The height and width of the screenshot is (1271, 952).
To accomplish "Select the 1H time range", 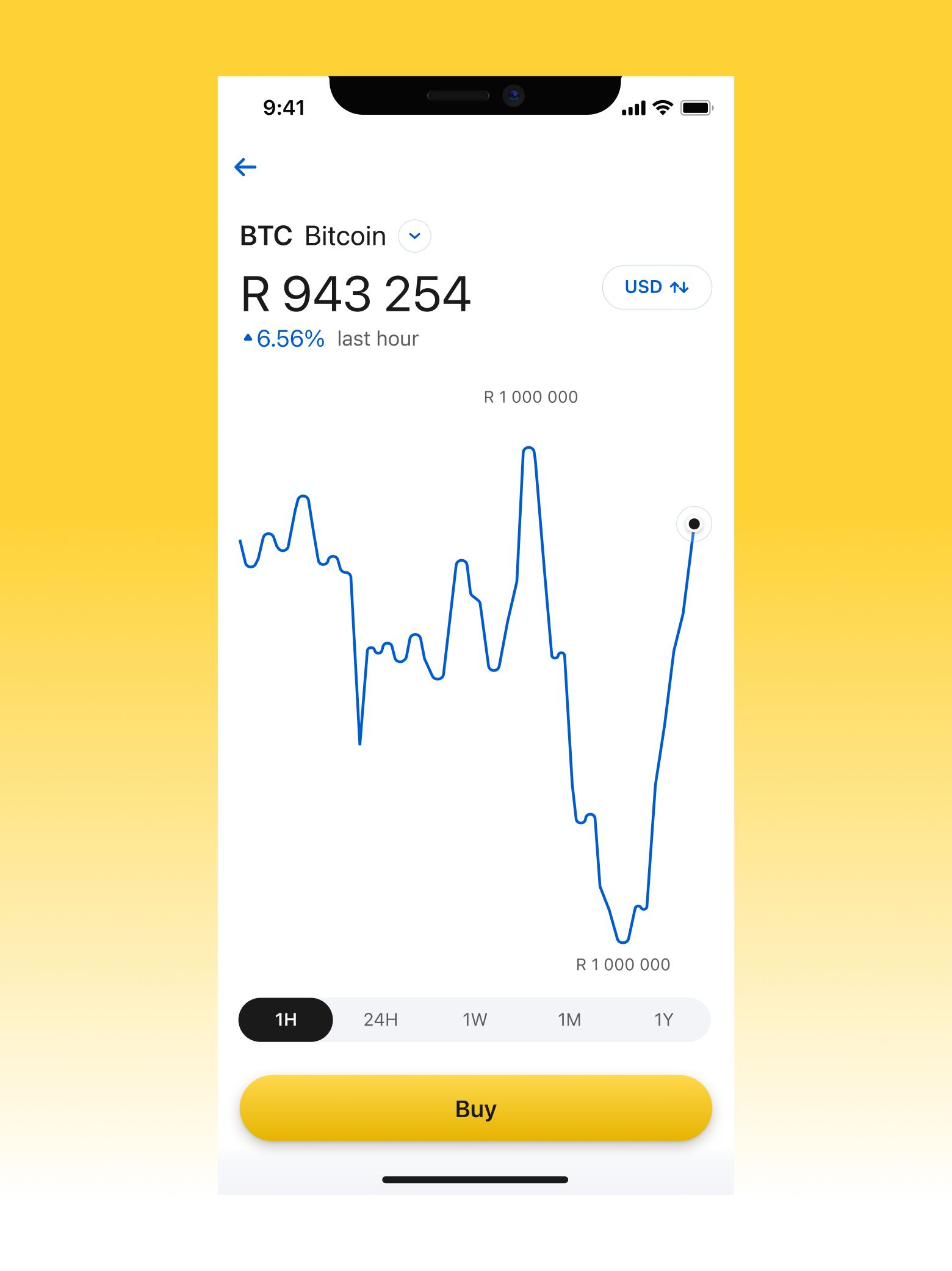I will tap(286, 1019).
